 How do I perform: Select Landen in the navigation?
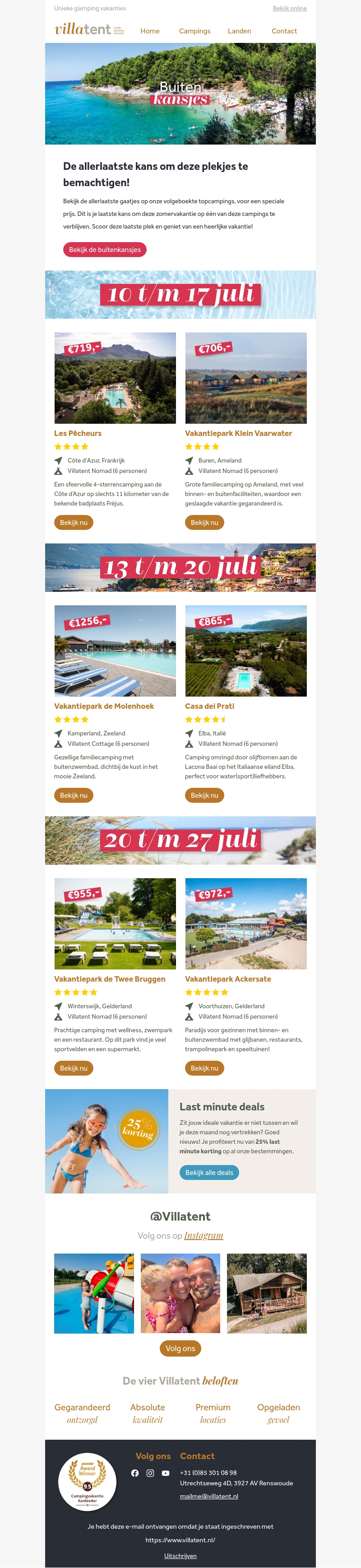tap(240, 31)
